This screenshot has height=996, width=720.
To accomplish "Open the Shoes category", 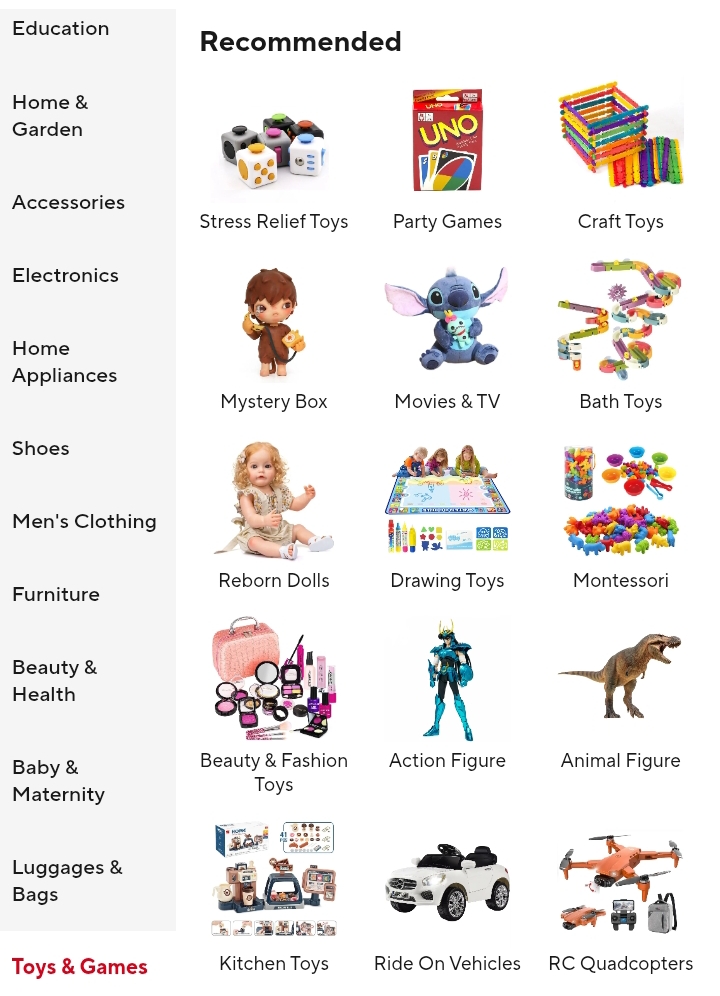I will click(x=41, y=448).
